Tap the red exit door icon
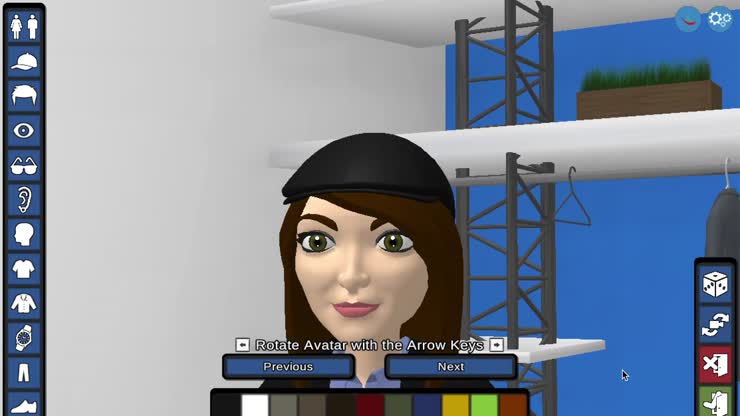This screenshot has width=740, height=416. [715, 364]
